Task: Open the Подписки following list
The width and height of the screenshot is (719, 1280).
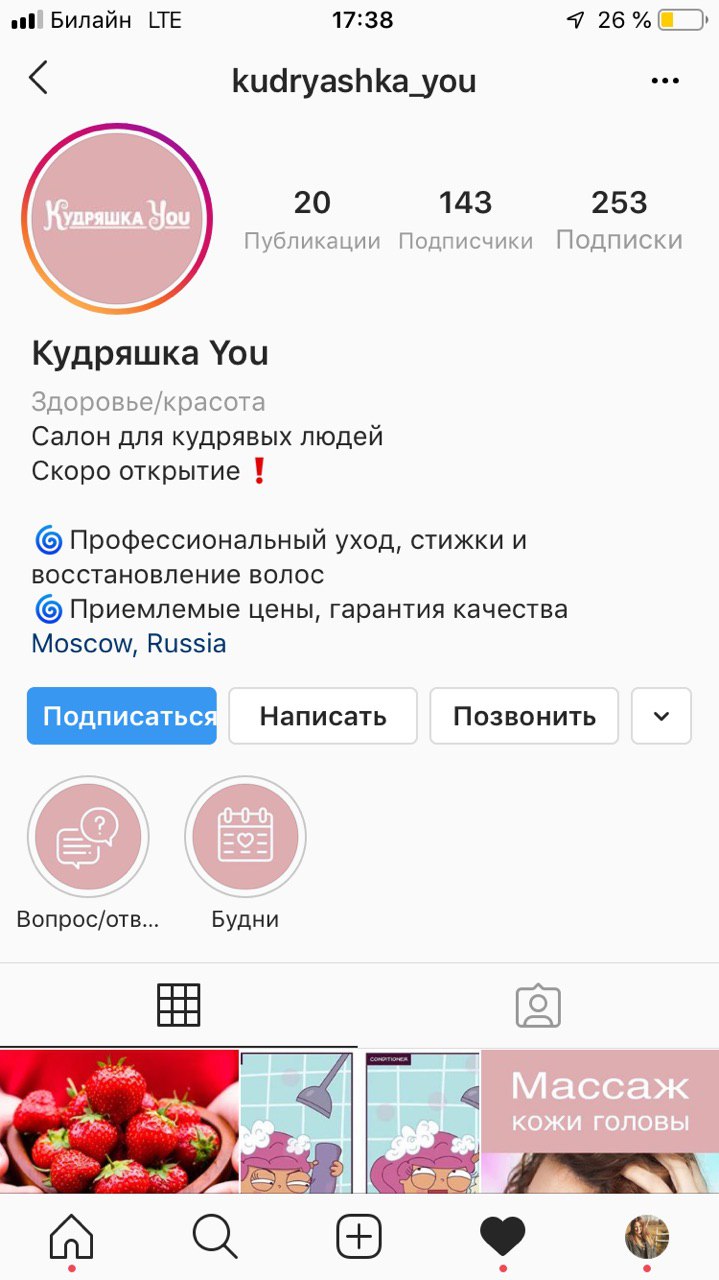Action: [x=619, y=220]
